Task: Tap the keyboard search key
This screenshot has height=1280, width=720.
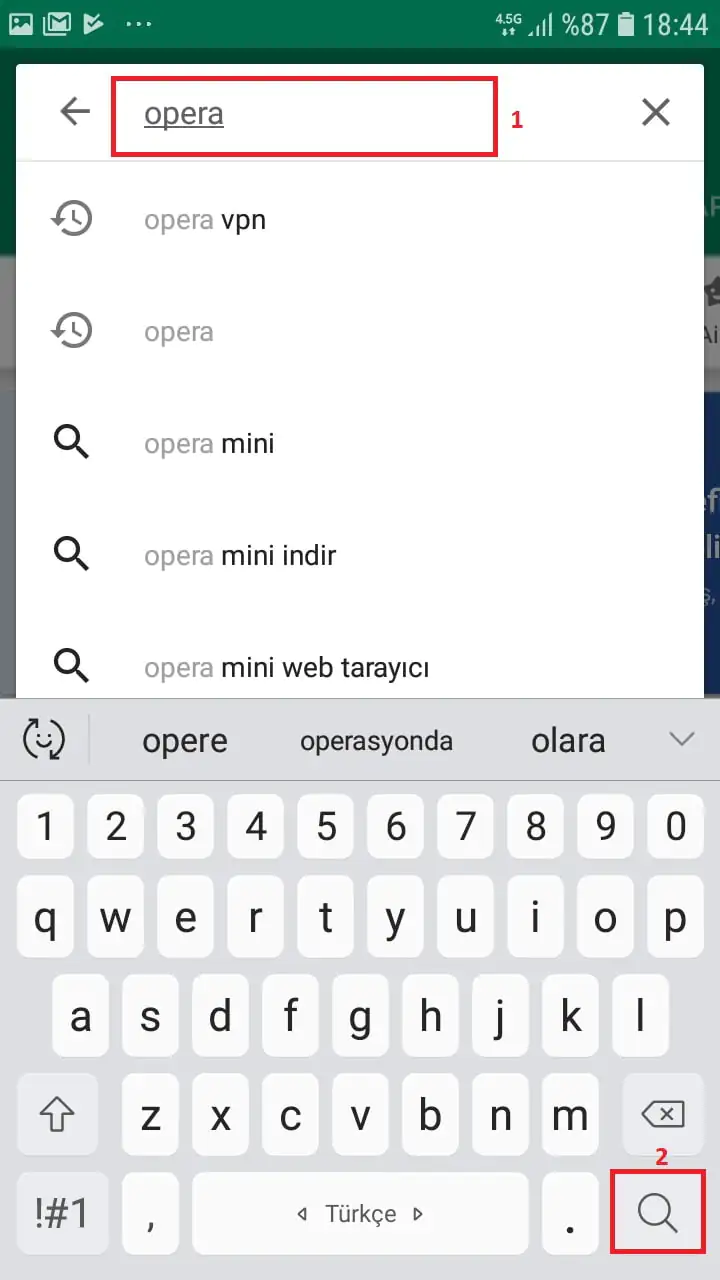Action: pos(657,1213)
